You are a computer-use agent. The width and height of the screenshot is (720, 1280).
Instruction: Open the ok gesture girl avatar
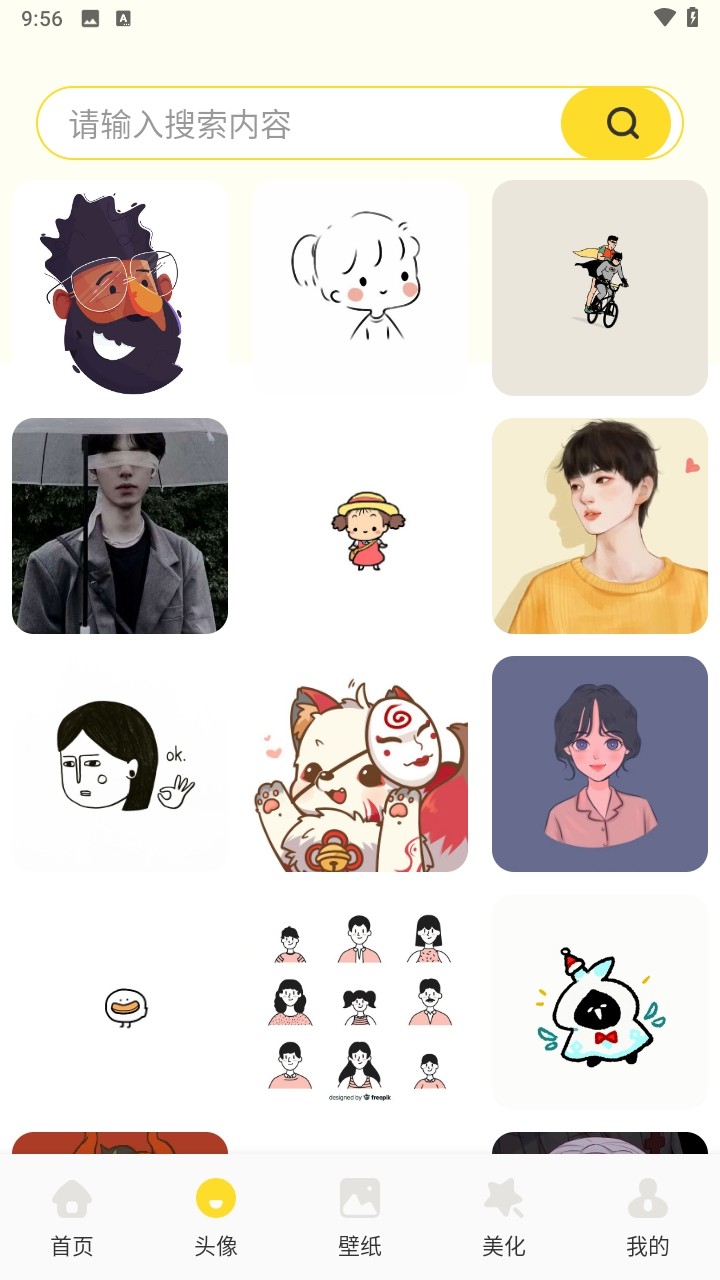tap(120, 764)
